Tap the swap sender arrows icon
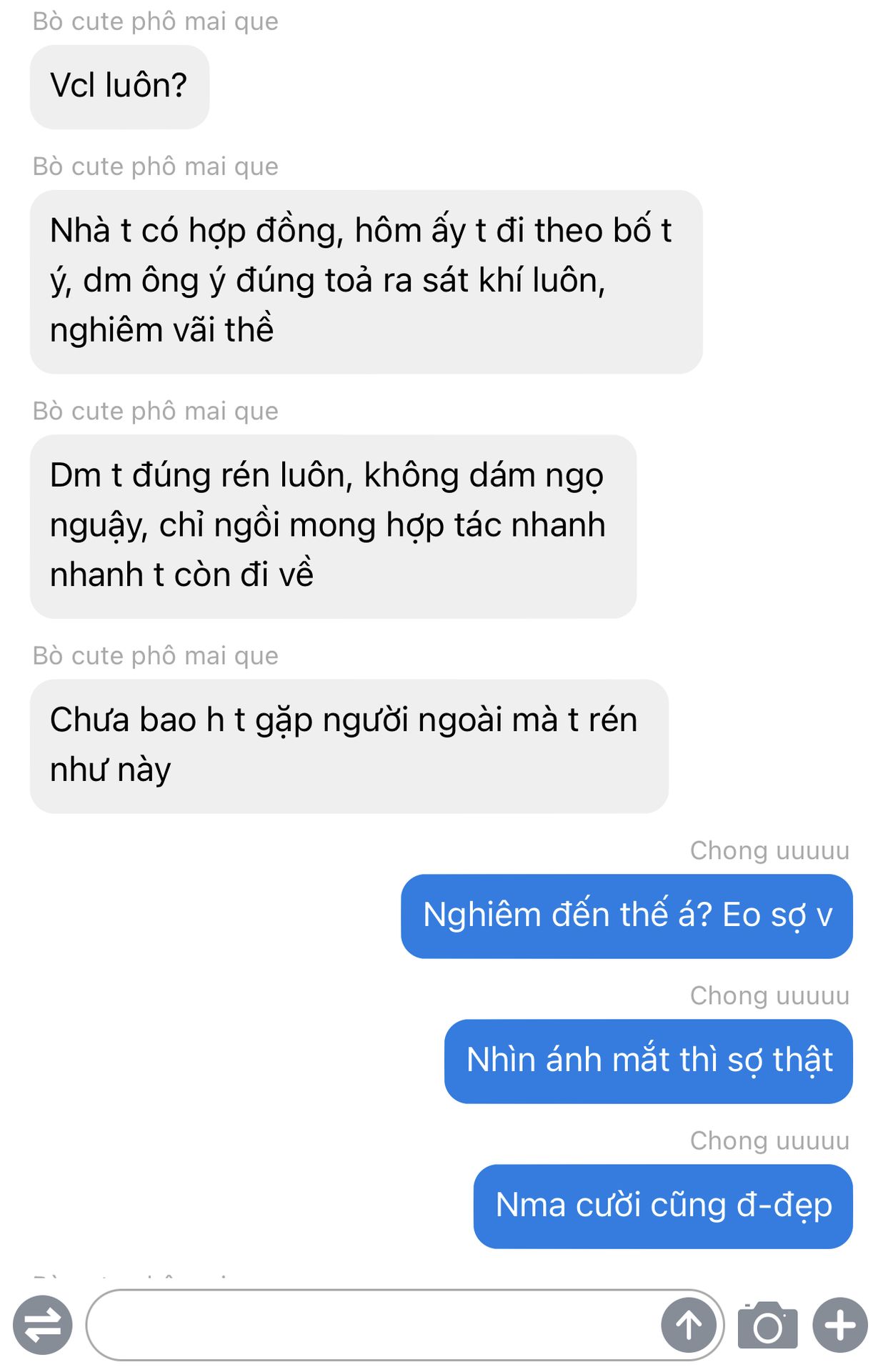The width and height of the screenshot is (883, 1372). [x=43, y=1325]
